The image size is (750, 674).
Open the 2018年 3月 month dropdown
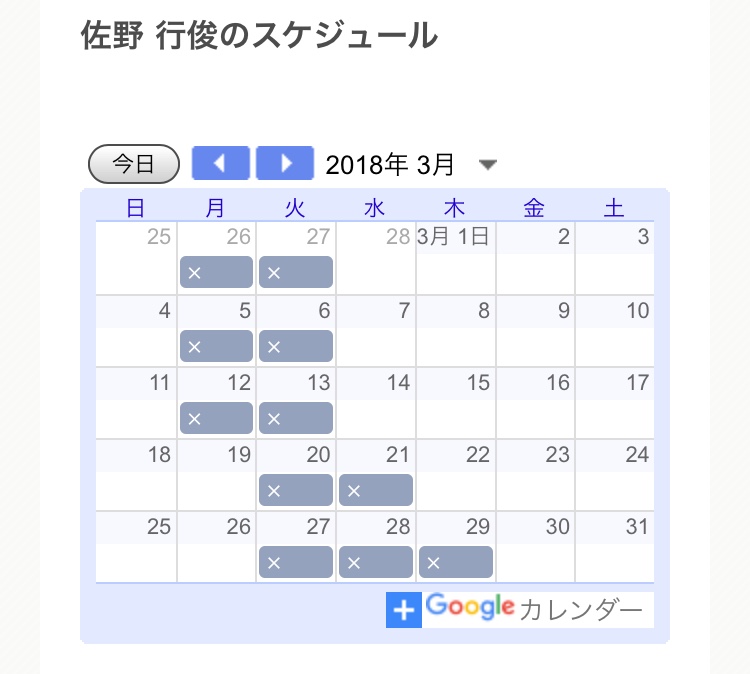[x=487, y=165]
